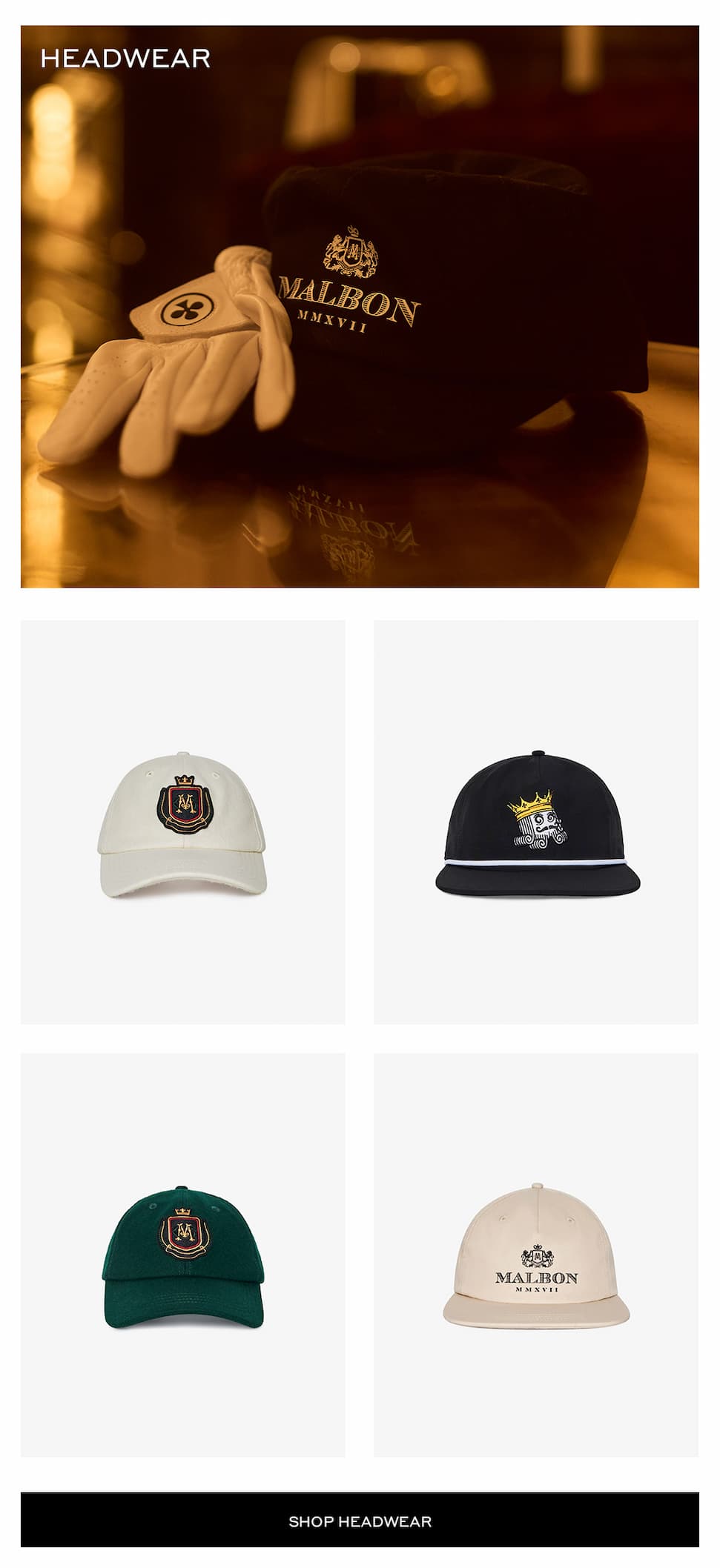Switch to the headwear category via top label
720x1568 pixels.
tap(127, 59)
